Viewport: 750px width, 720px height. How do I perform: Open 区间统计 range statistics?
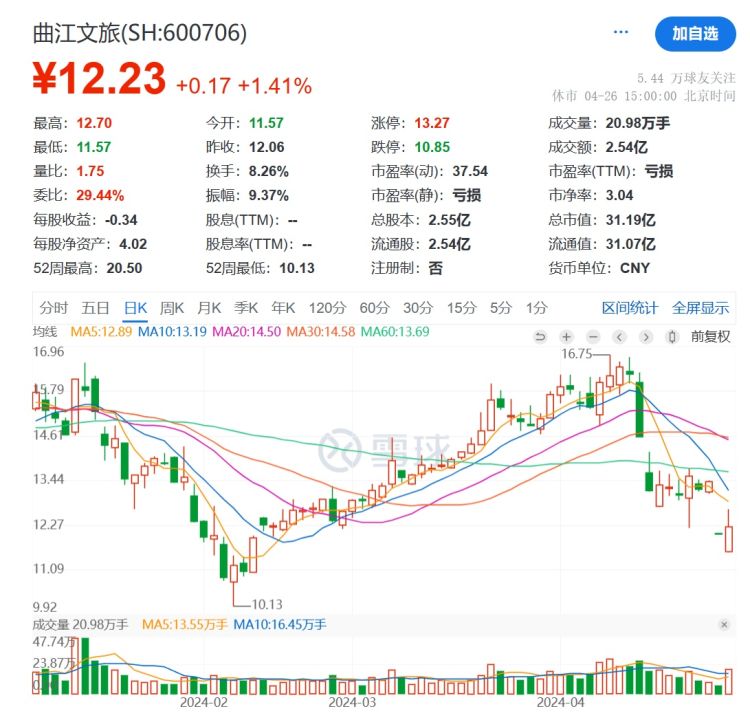pos(629,308)
